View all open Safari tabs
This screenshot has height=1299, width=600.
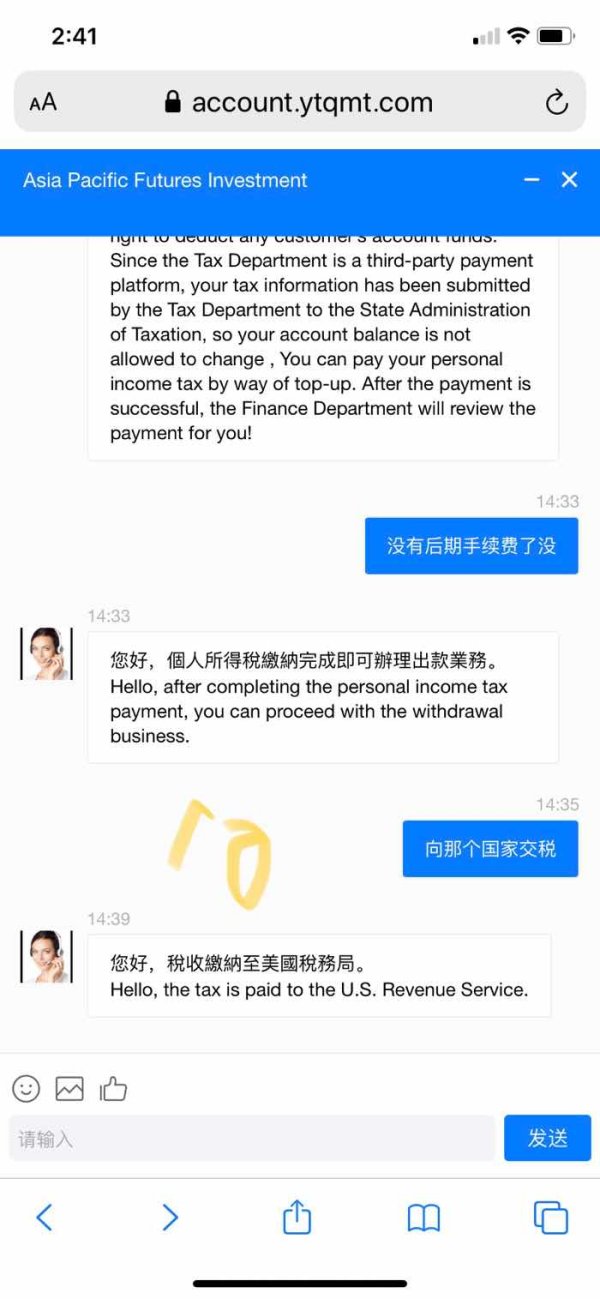(x=550, y=1217)
